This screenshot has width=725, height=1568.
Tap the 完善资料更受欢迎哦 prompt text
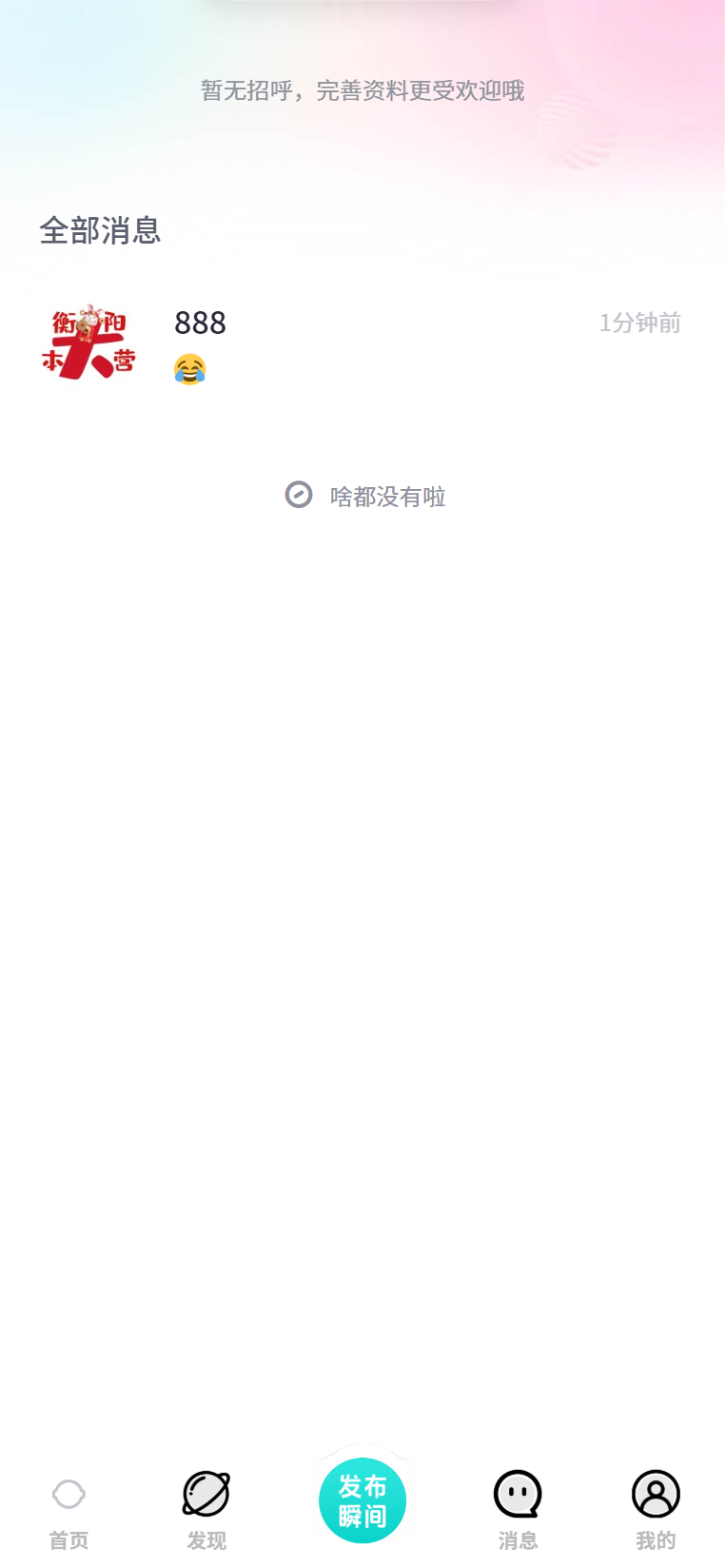coord(362,90)
